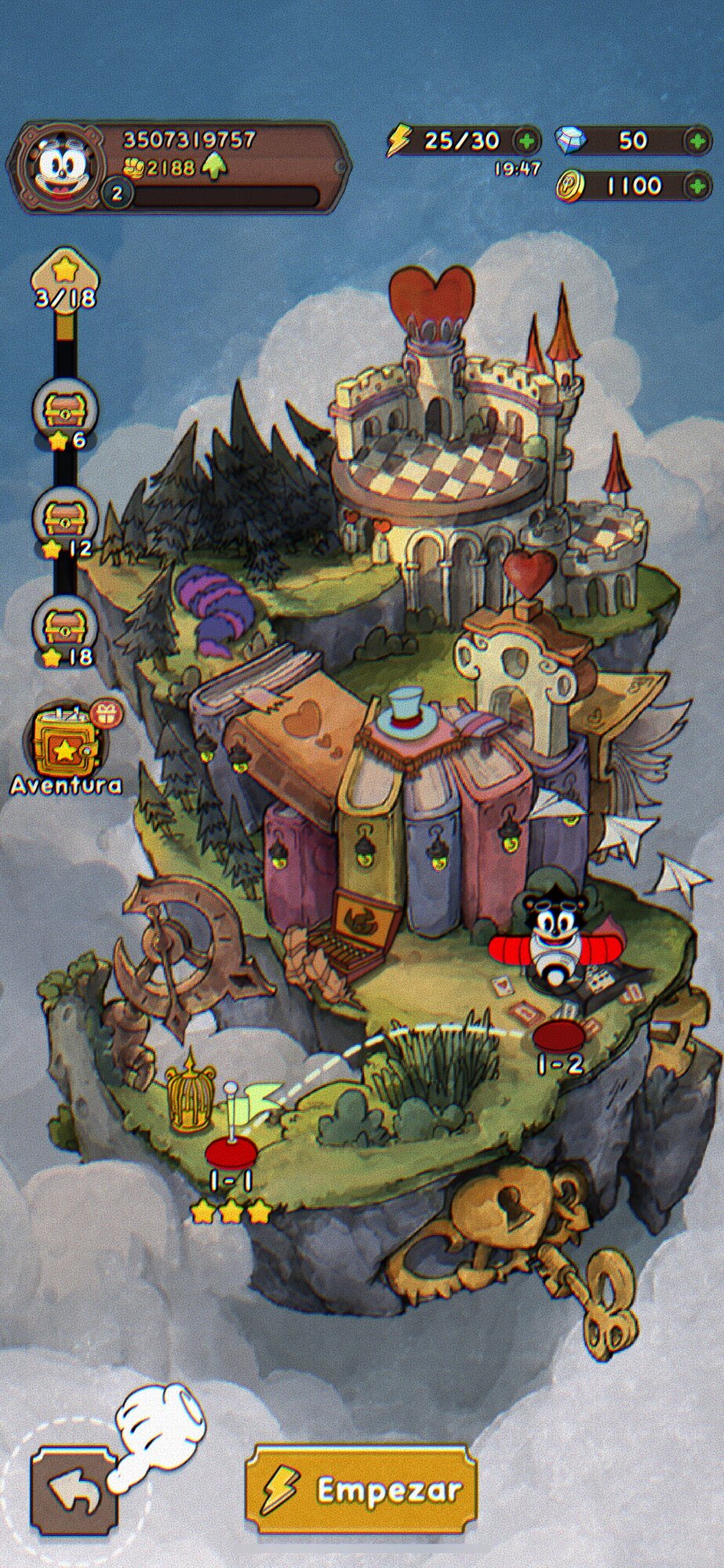The width and height of the screenshot is (724, 1568).
Task: Add more energy with the plus
Action: click(527, 141)
